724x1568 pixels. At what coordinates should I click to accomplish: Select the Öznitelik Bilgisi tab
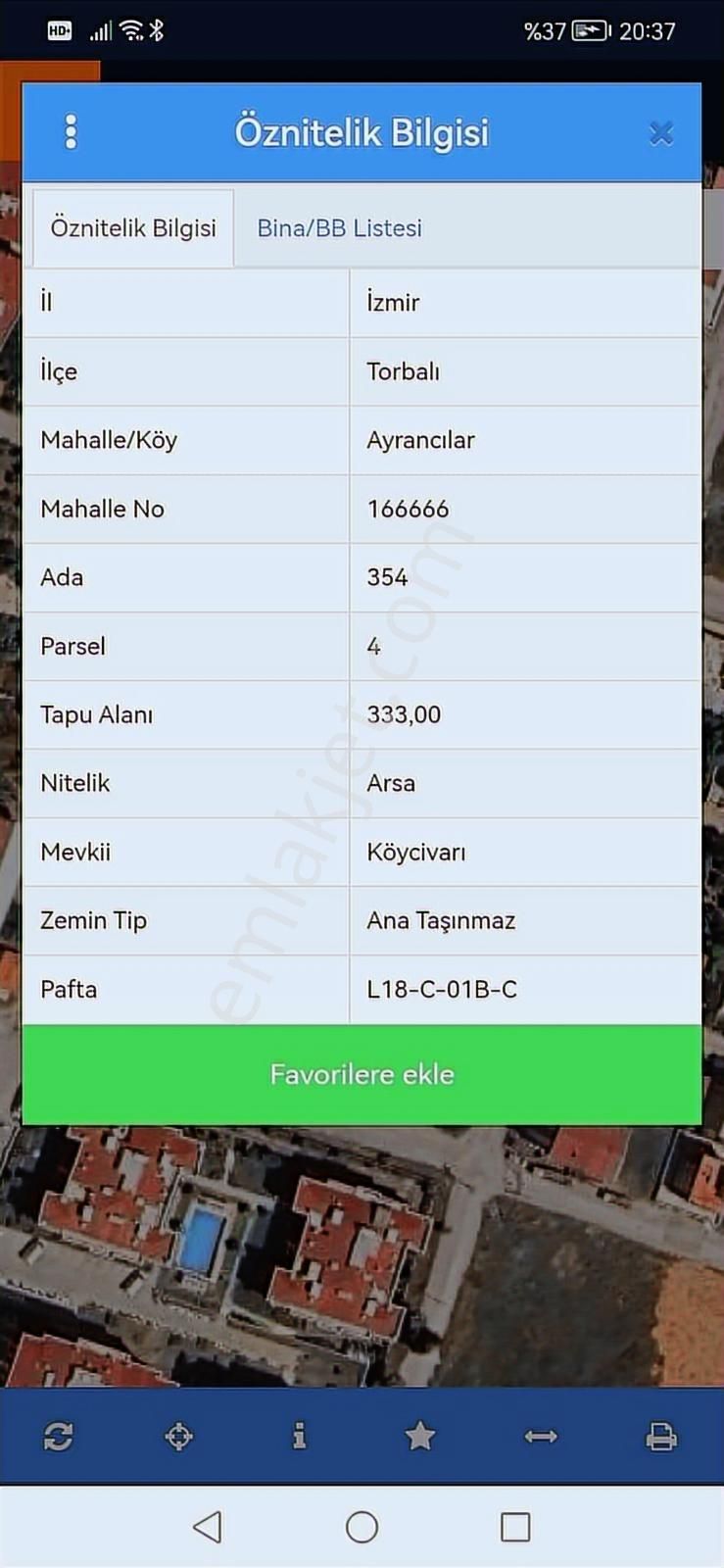pyautogui.click(x=133, y=227)
